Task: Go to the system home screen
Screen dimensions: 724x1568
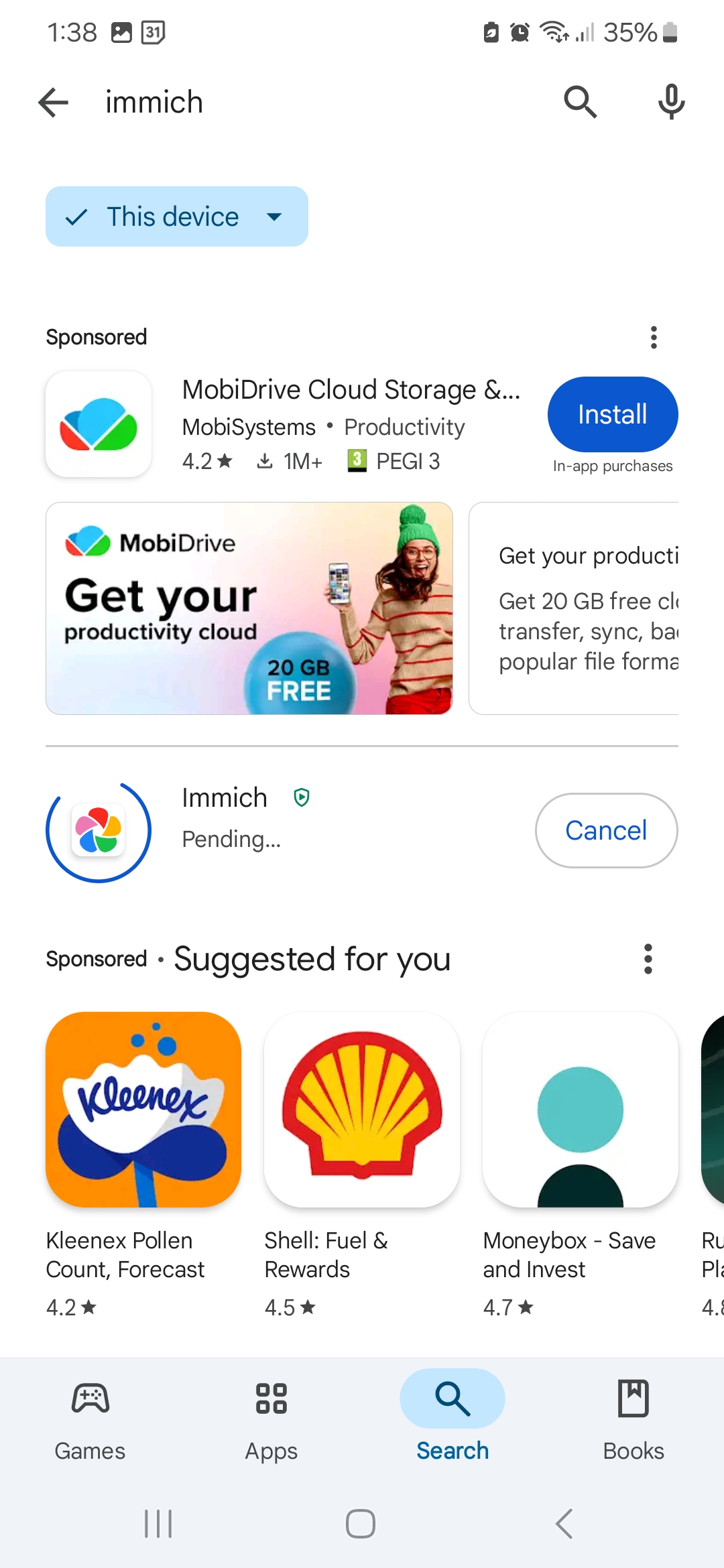Action: tap(361, 1524)
